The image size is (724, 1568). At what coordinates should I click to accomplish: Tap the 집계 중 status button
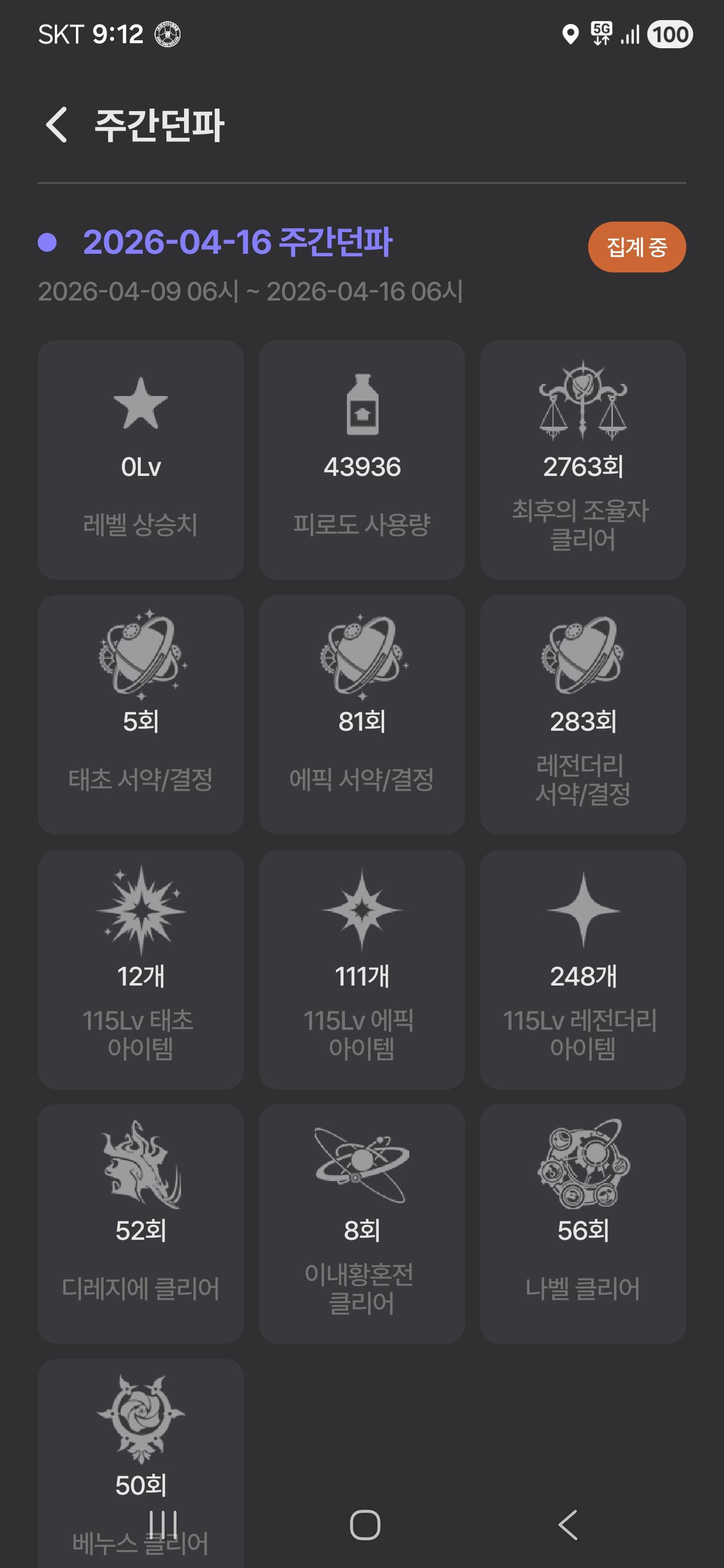pos(637,247)
